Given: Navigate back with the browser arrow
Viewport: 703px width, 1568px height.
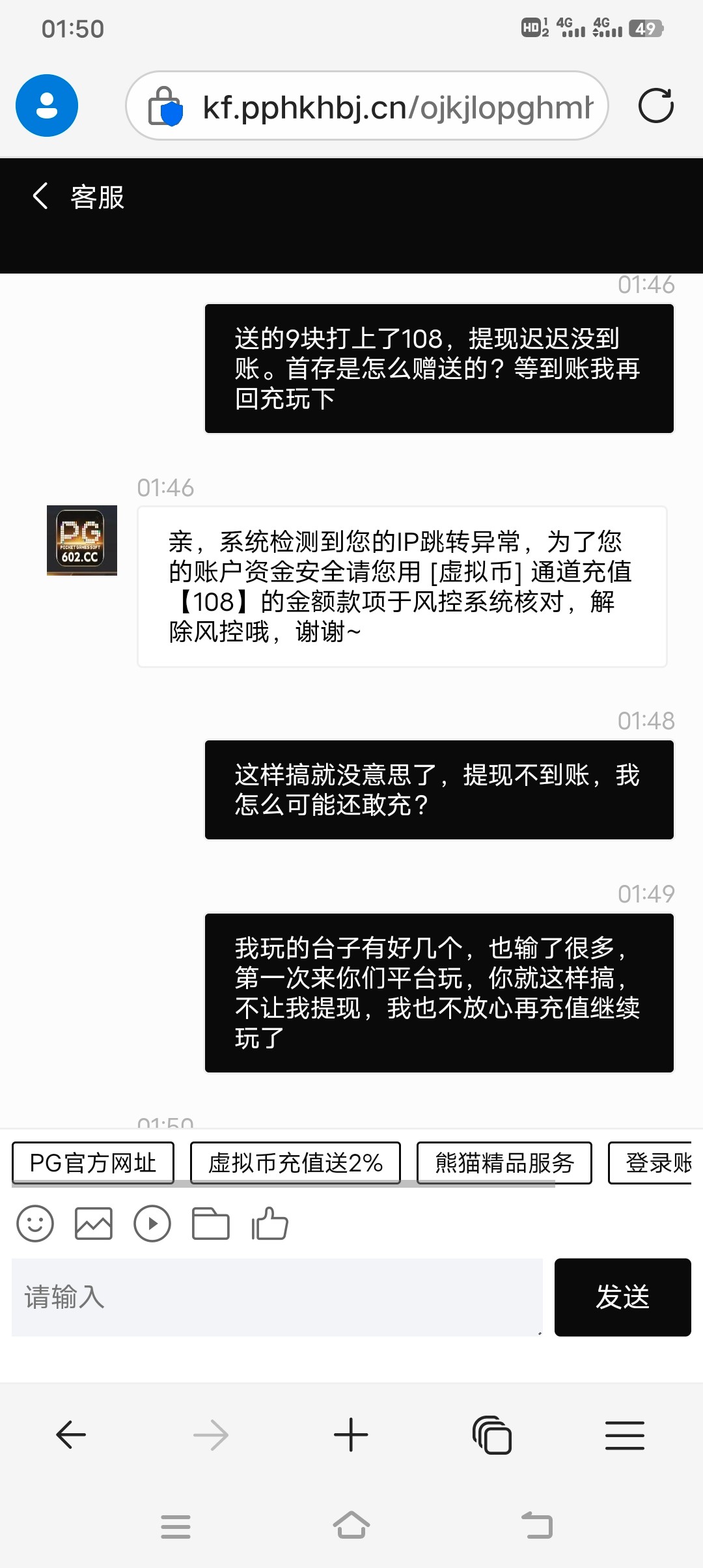Looking at the screenshot, I should tap(71, 1435).
